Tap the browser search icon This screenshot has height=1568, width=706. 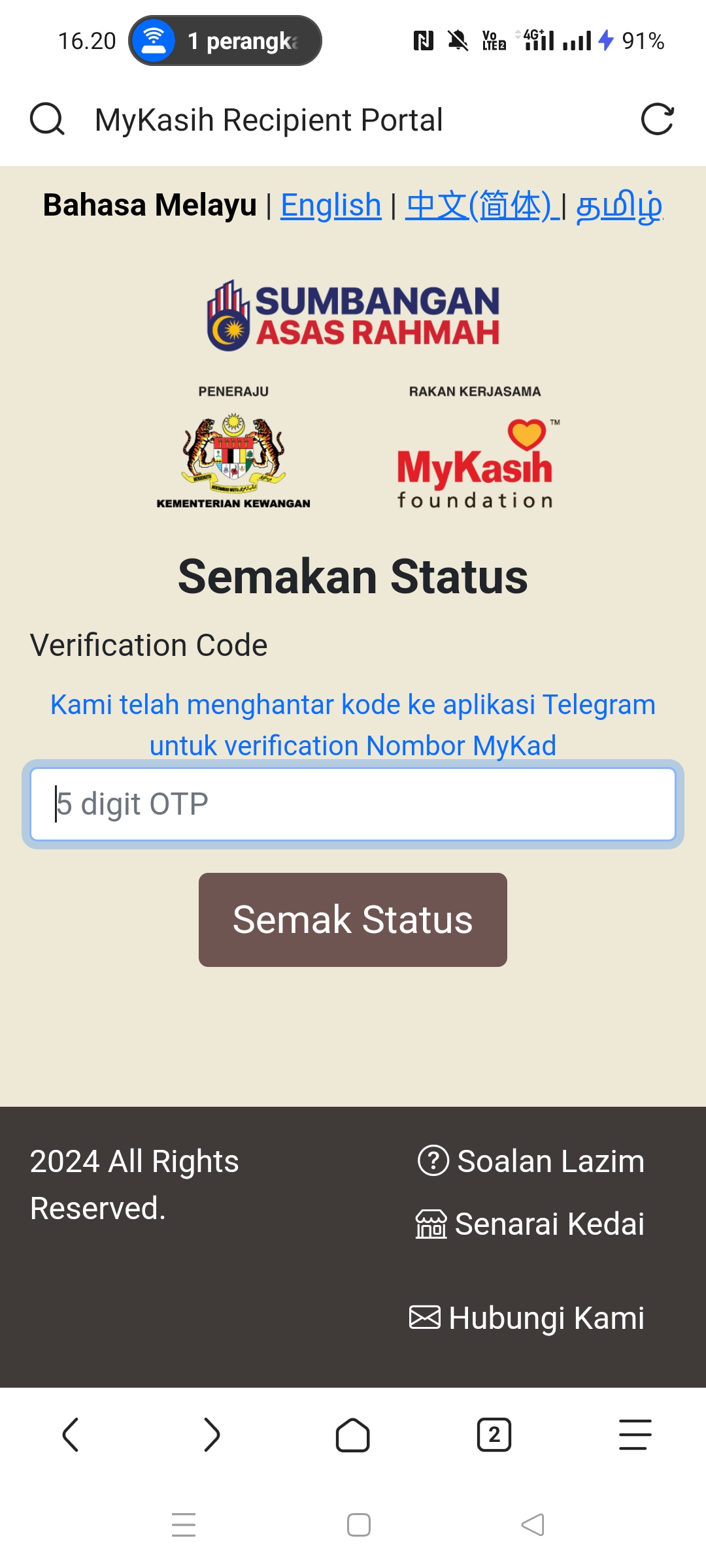coord(47,119)
